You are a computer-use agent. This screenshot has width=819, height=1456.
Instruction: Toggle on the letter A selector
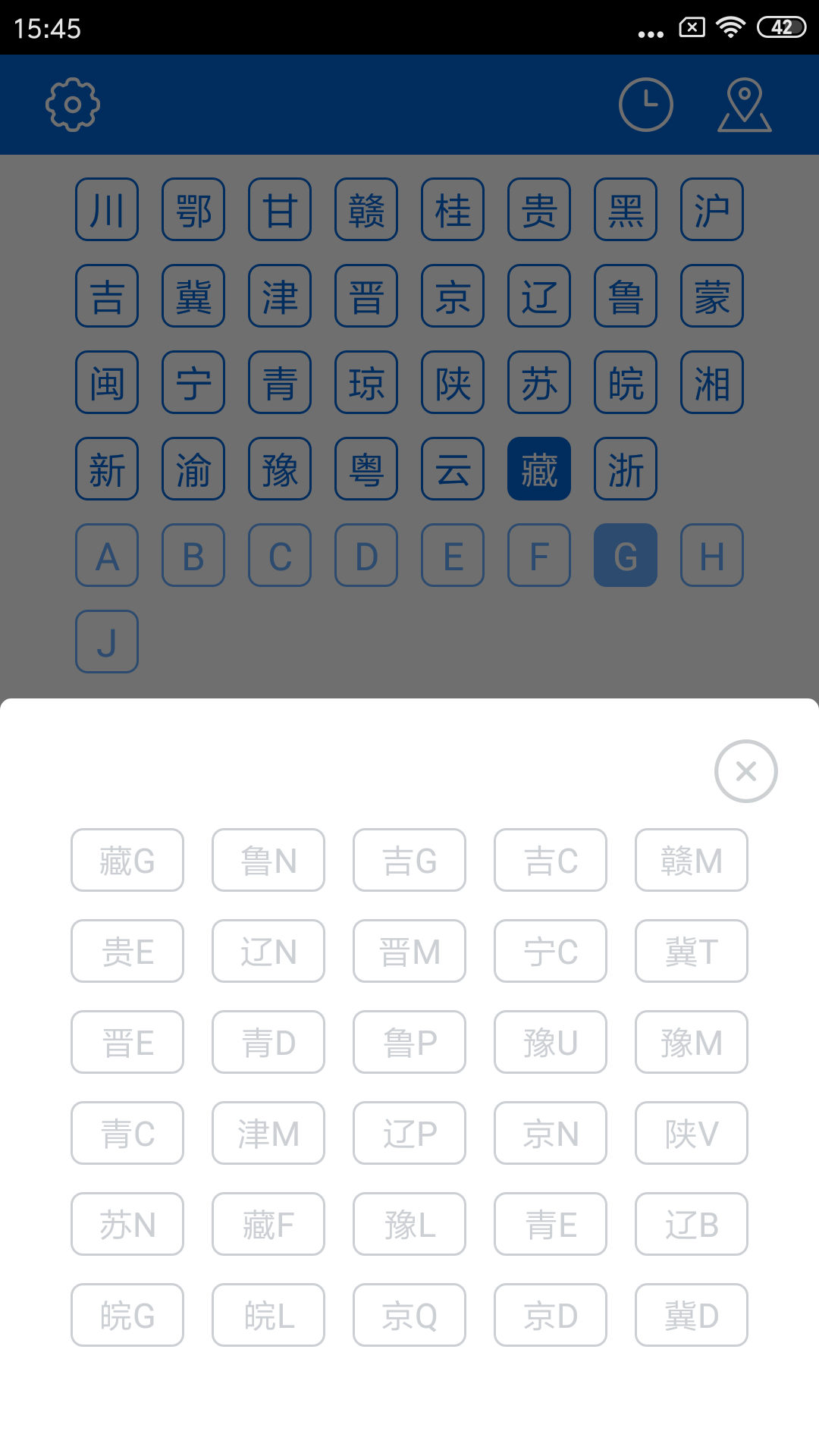[x=106, y=555]
